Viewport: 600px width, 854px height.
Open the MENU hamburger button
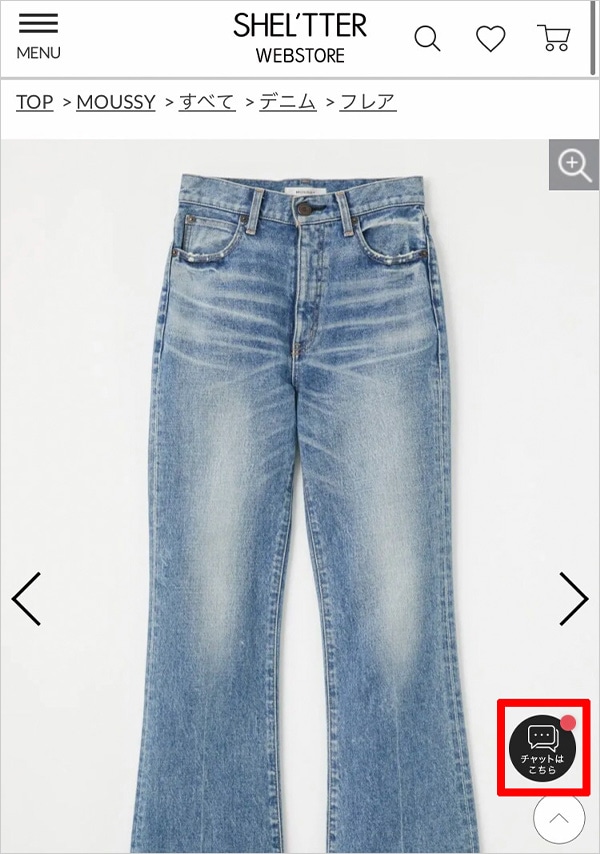click(x=38, y=37)
